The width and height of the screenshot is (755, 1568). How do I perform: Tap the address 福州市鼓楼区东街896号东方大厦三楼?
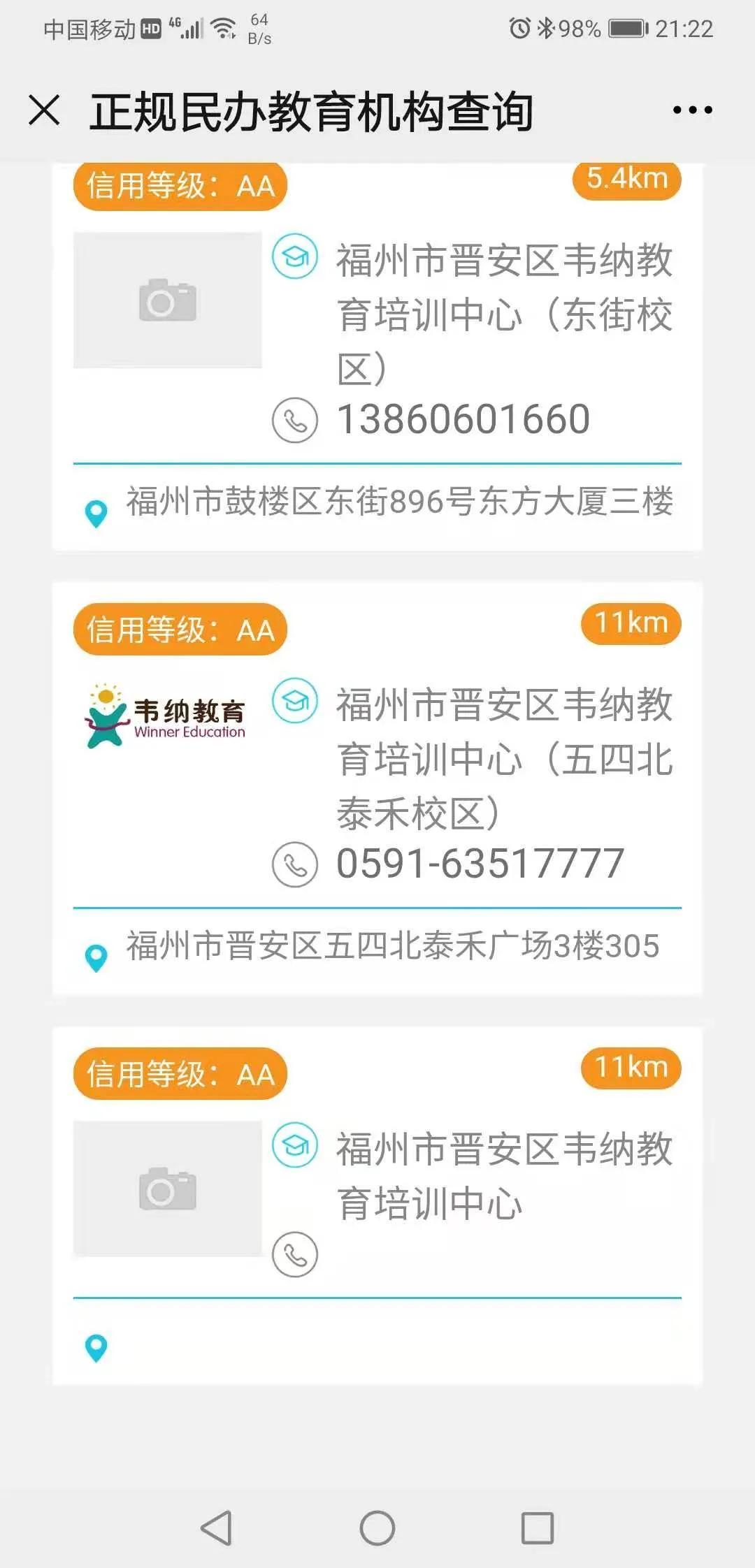point(402,504)
